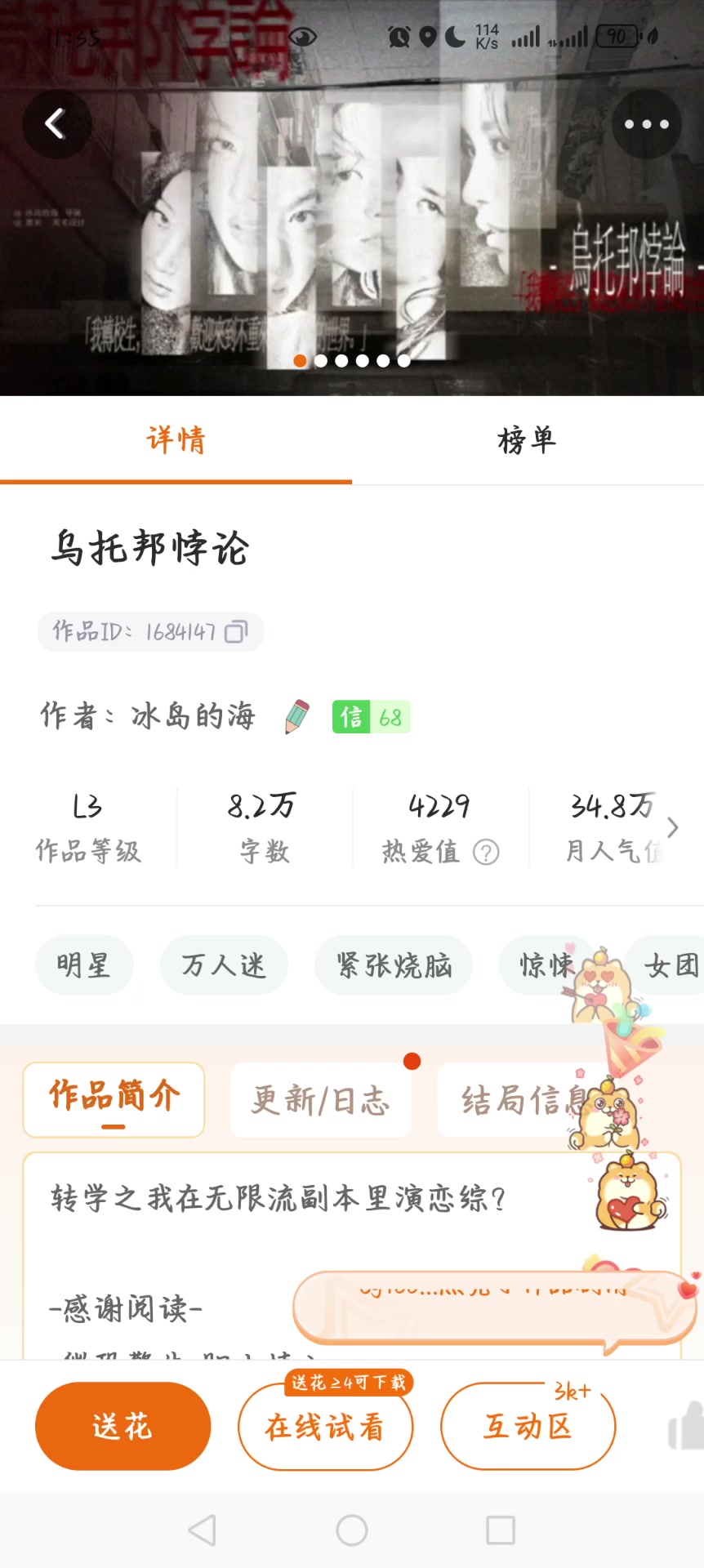Go back using the top-left arrow
This screenshot has height=1568, width=704.
coord(56,123)
